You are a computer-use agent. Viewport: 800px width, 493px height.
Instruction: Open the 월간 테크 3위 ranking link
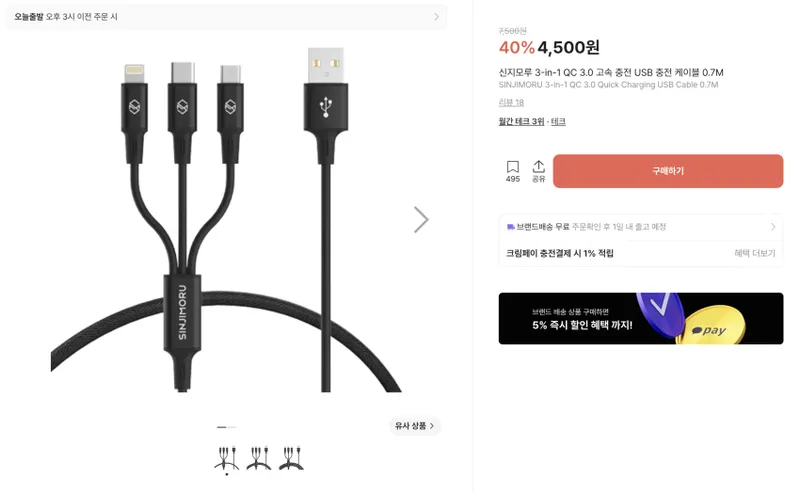[521, 121]
